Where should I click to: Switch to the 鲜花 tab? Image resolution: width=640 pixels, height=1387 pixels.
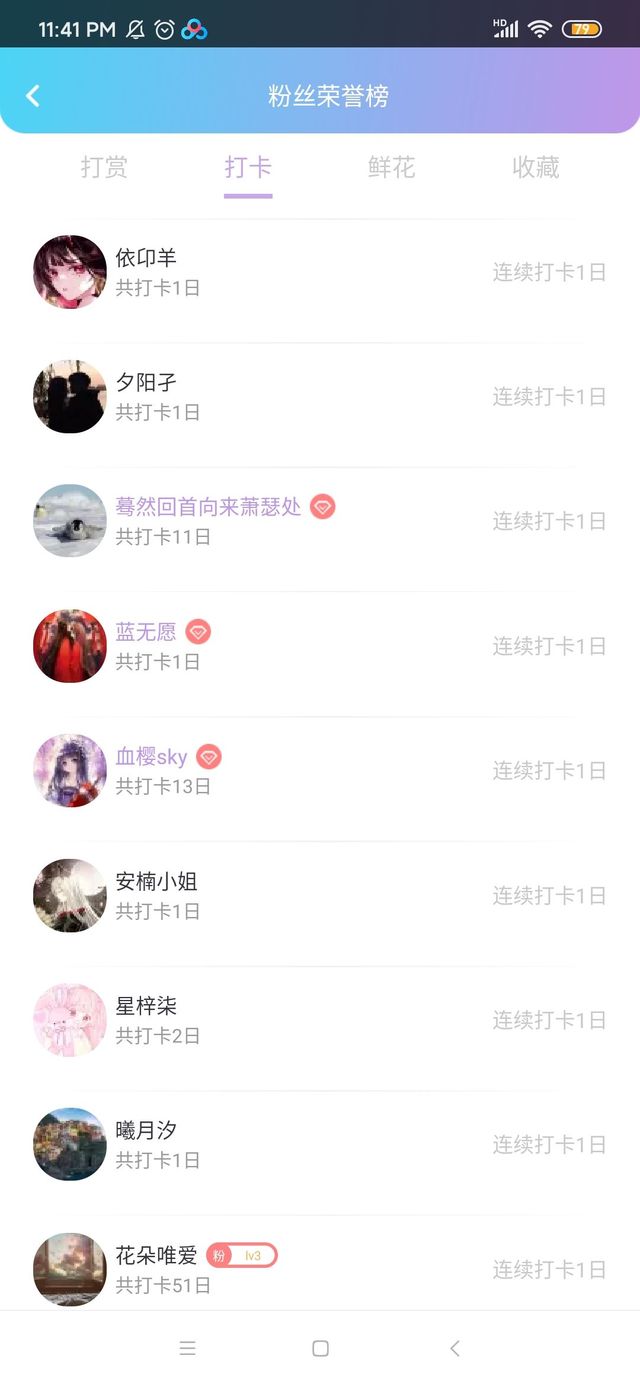pyautogui.click(x=391, y=167)
